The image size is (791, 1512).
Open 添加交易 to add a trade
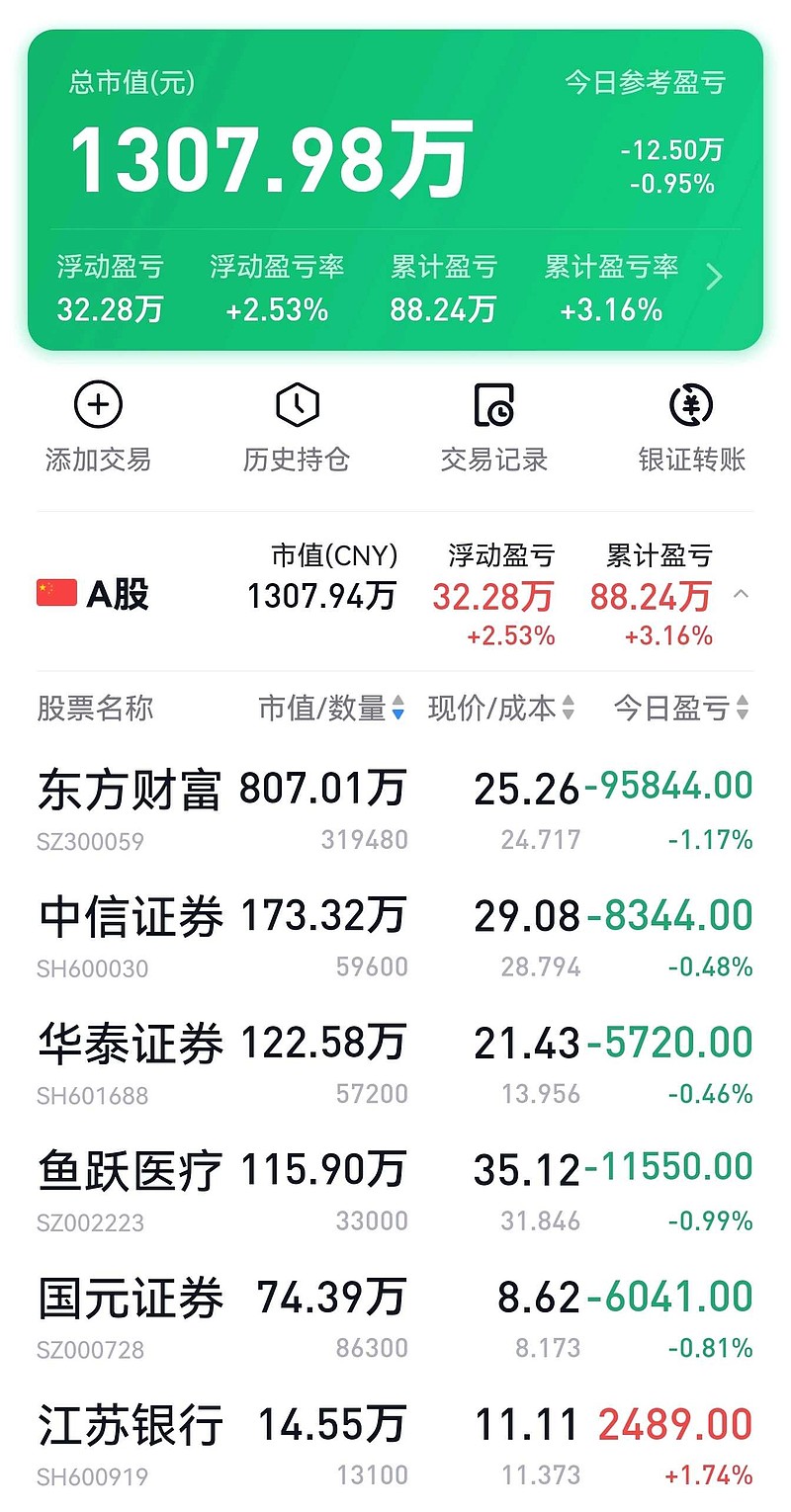pos(98,427)
